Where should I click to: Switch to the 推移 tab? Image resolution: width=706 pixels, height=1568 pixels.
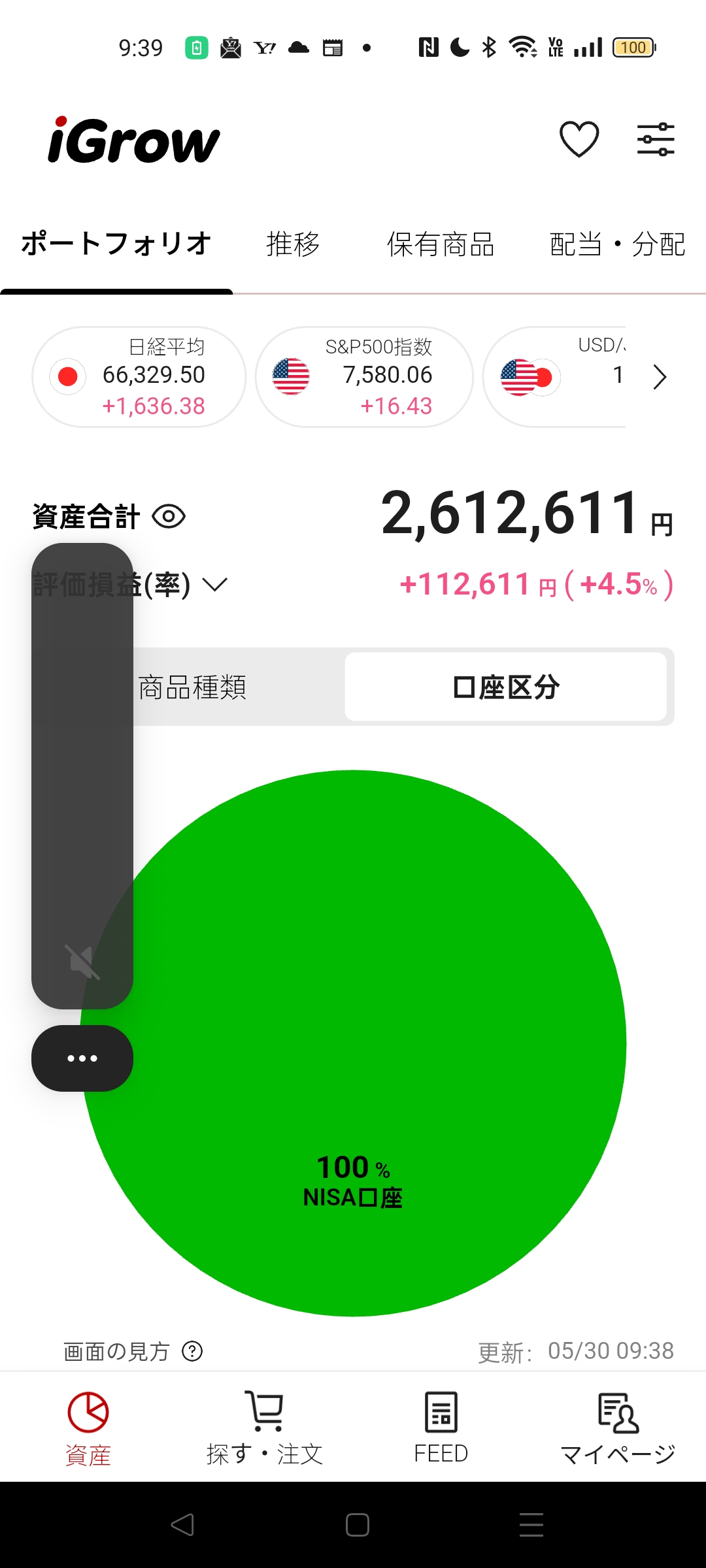point(294,244)
